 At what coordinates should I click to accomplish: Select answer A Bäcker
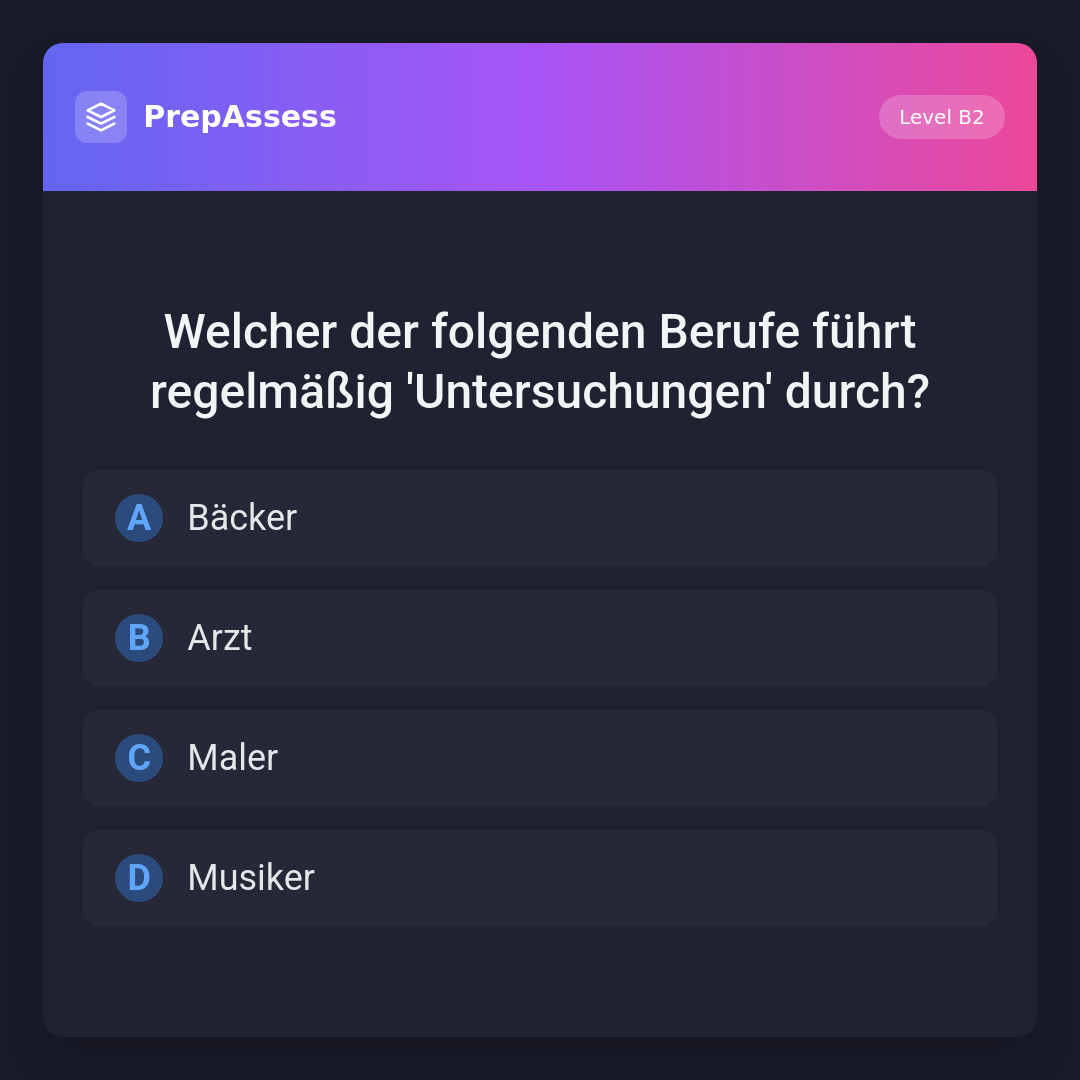pos(540,518)
